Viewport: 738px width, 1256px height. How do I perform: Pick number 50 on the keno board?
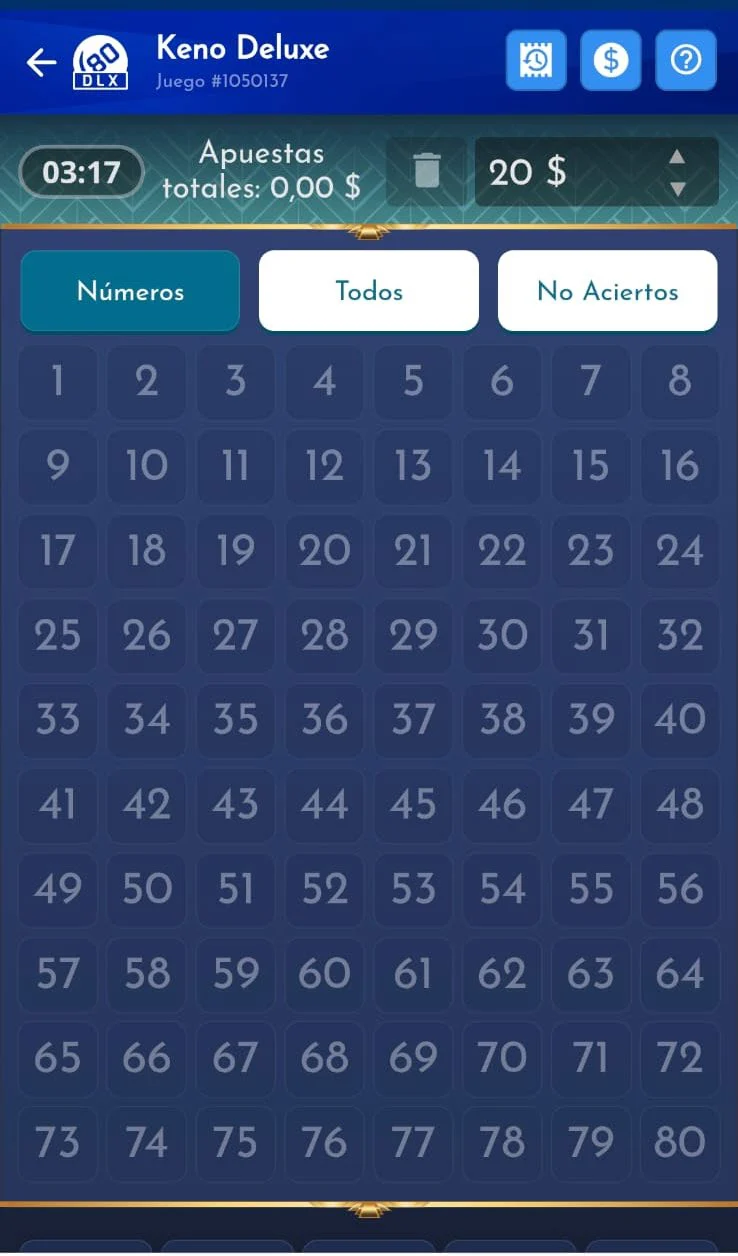coord(147,889)
